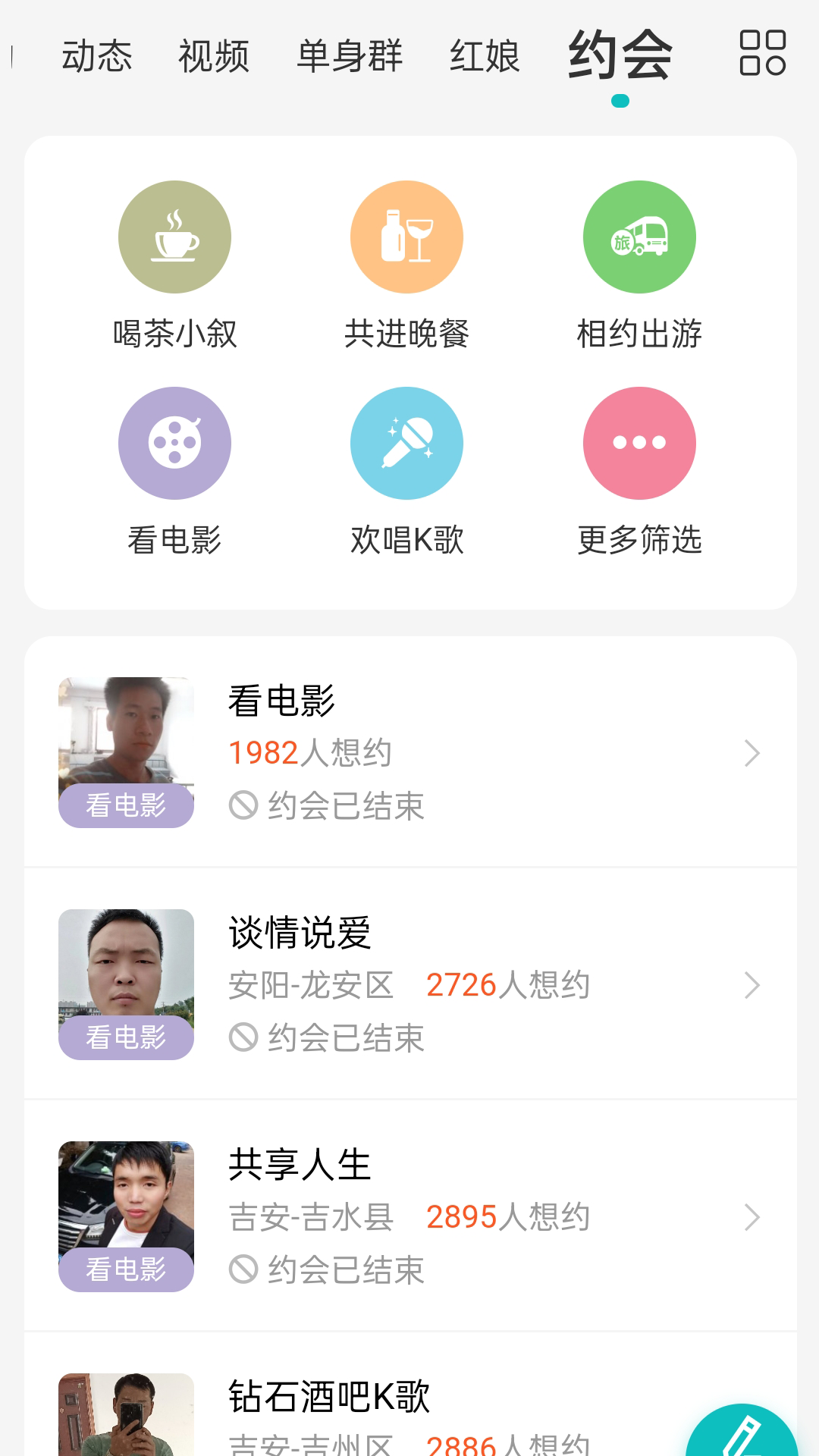The image size is (819, 1456).
Task: Expand the 共享人生 date entry
Action: point(752,1218)
